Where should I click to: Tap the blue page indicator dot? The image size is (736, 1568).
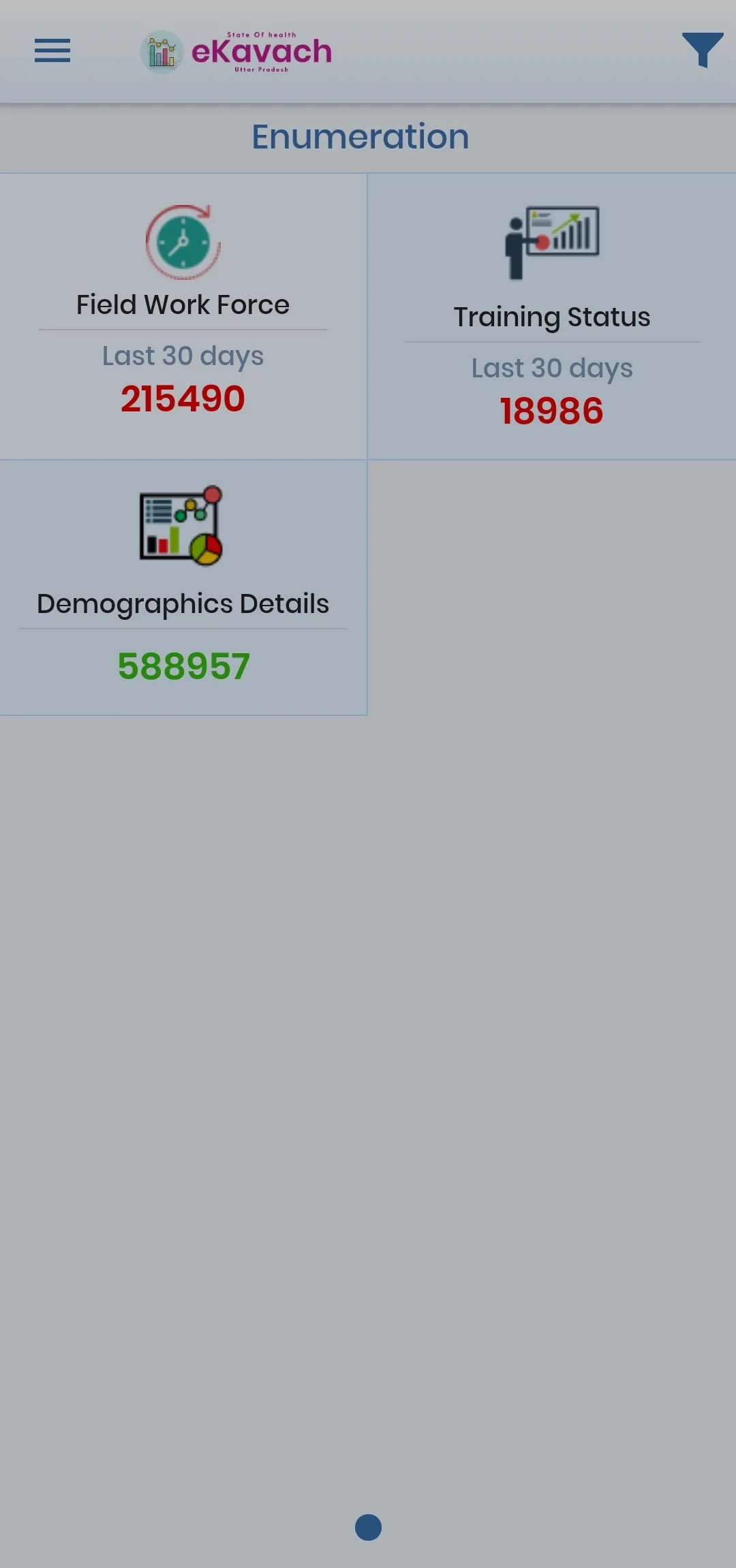(x=368, y=1528)
